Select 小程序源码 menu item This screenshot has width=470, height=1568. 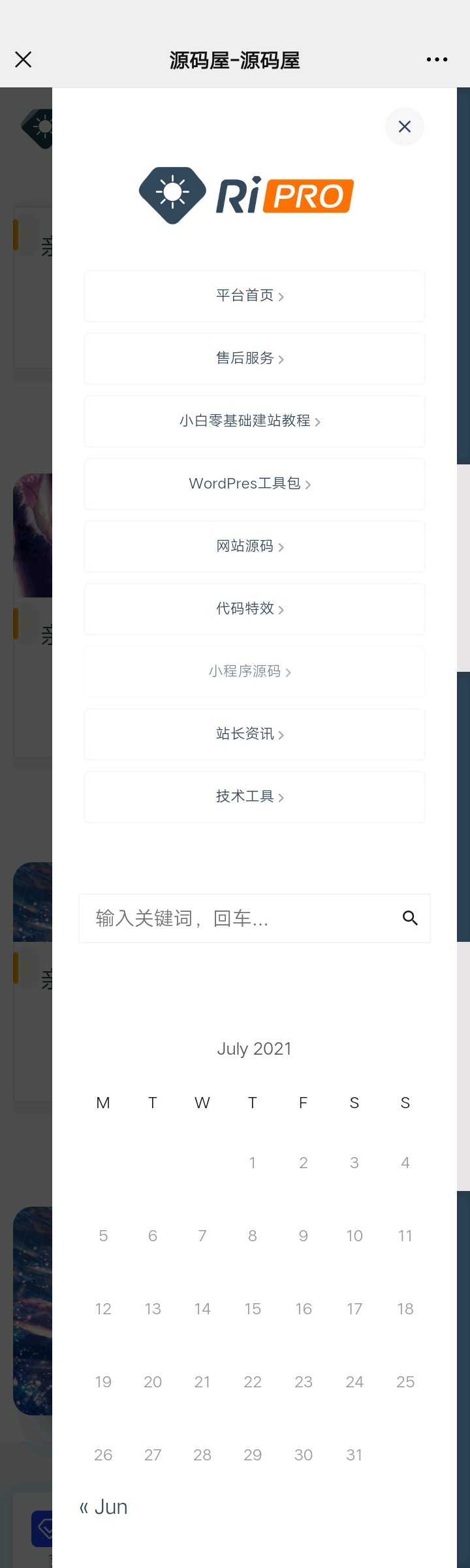[254, 672]
